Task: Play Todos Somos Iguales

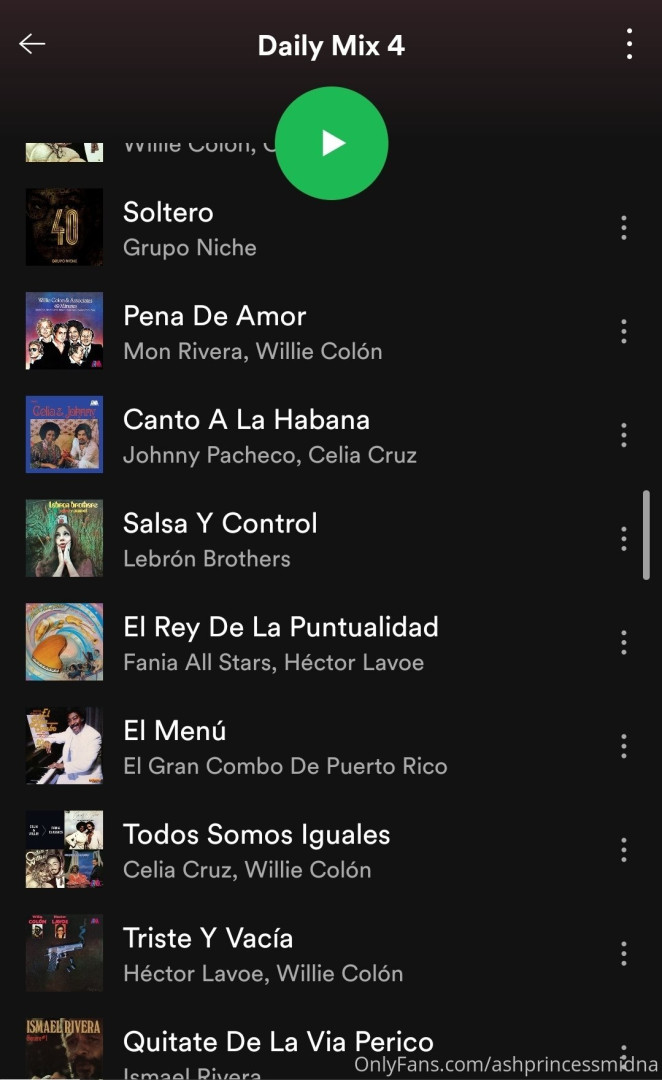Action: 256,835
